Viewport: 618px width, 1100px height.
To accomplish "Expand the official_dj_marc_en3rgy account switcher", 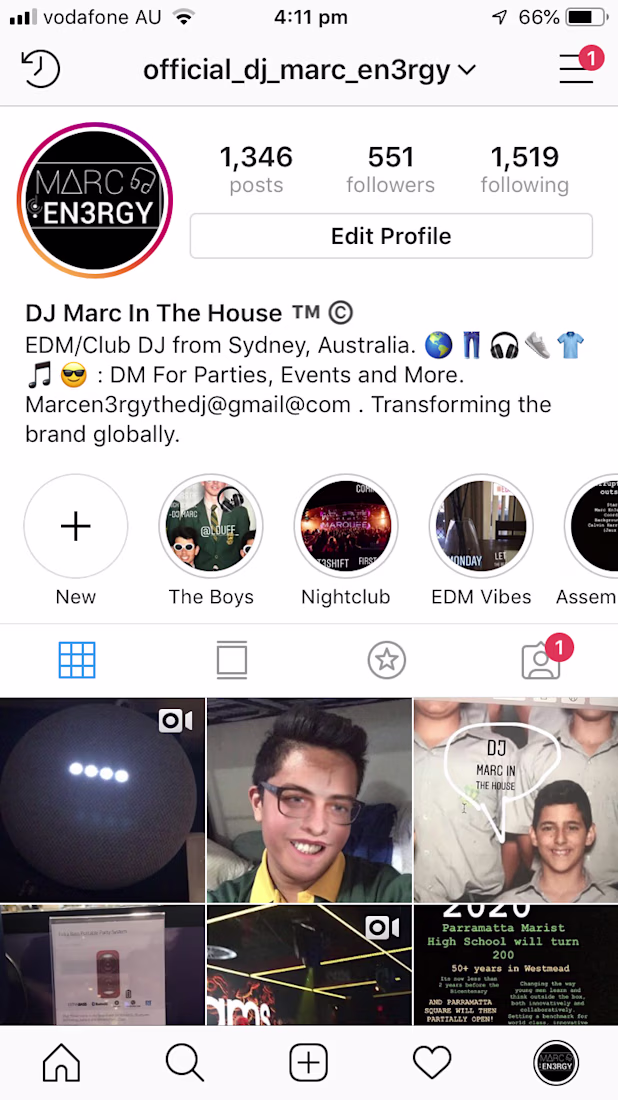I will click(x=309, y=70).
